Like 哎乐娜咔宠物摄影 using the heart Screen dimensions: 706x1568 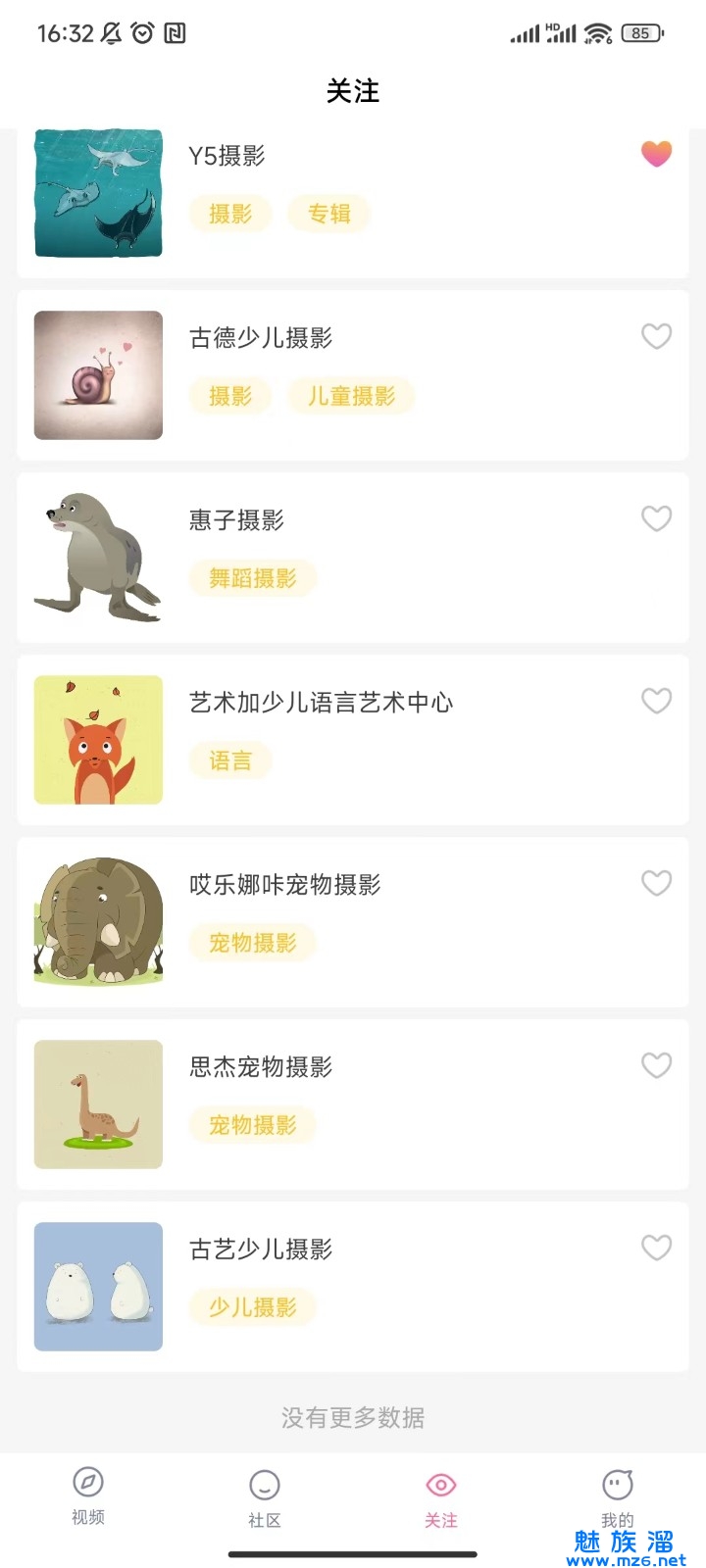click(656, 883)
